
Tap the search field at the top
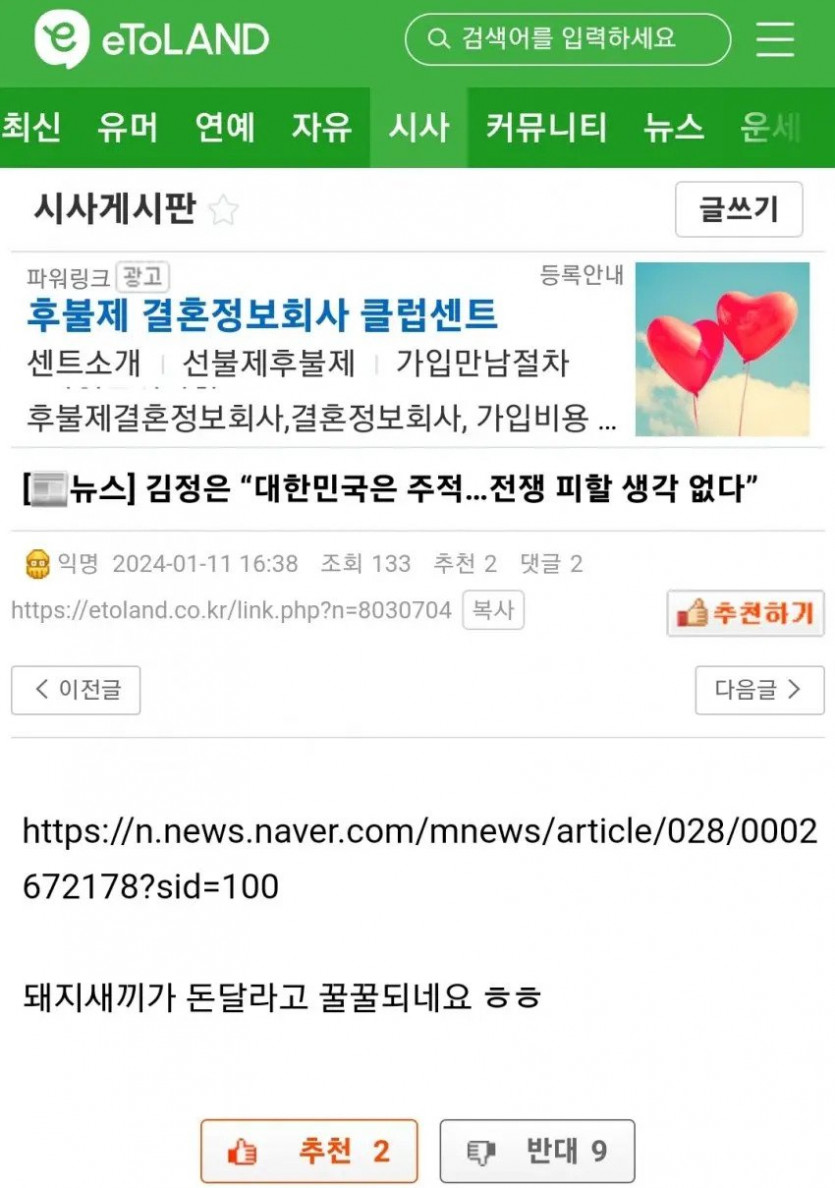(x=567, y=40)
